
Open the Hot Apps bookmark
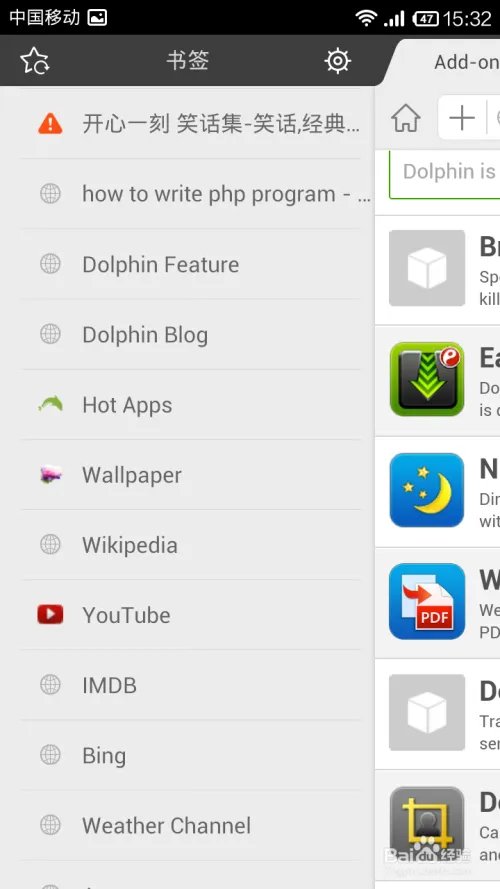point(190,405)
